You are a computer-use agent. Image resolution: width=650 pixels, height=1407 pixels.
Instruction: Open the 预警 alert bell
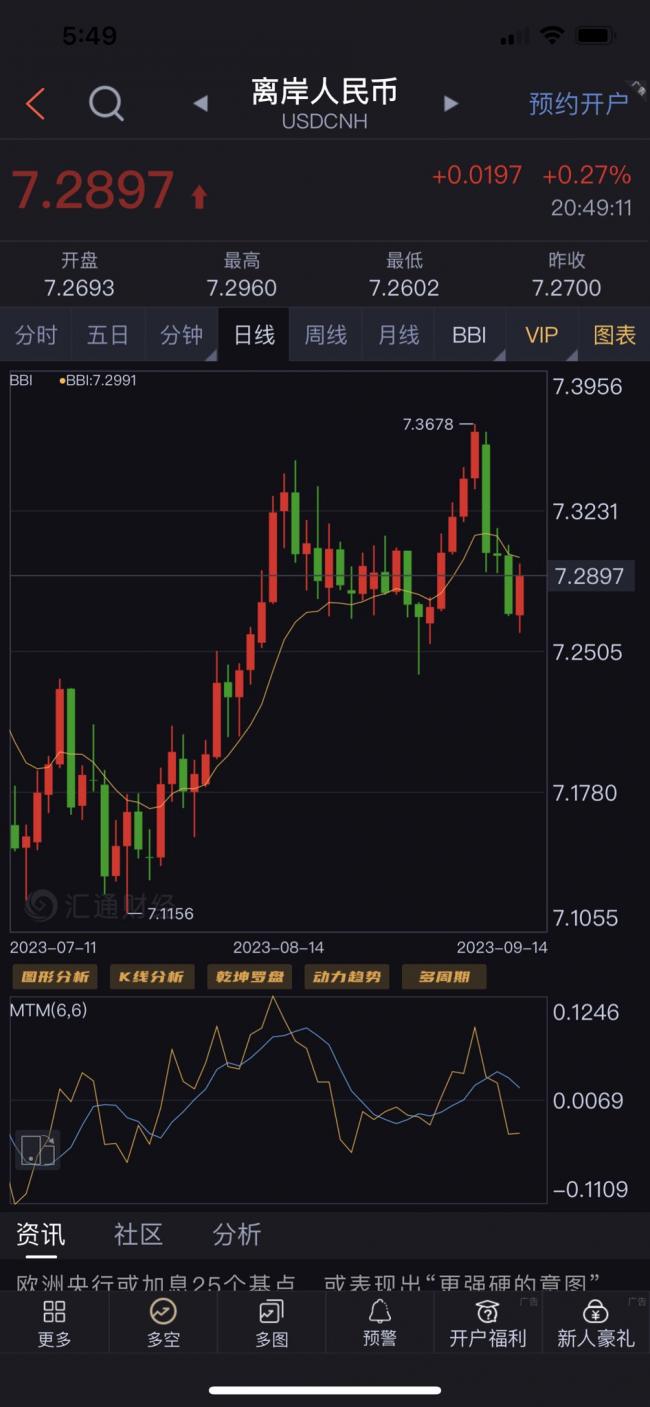(380, 1322)
